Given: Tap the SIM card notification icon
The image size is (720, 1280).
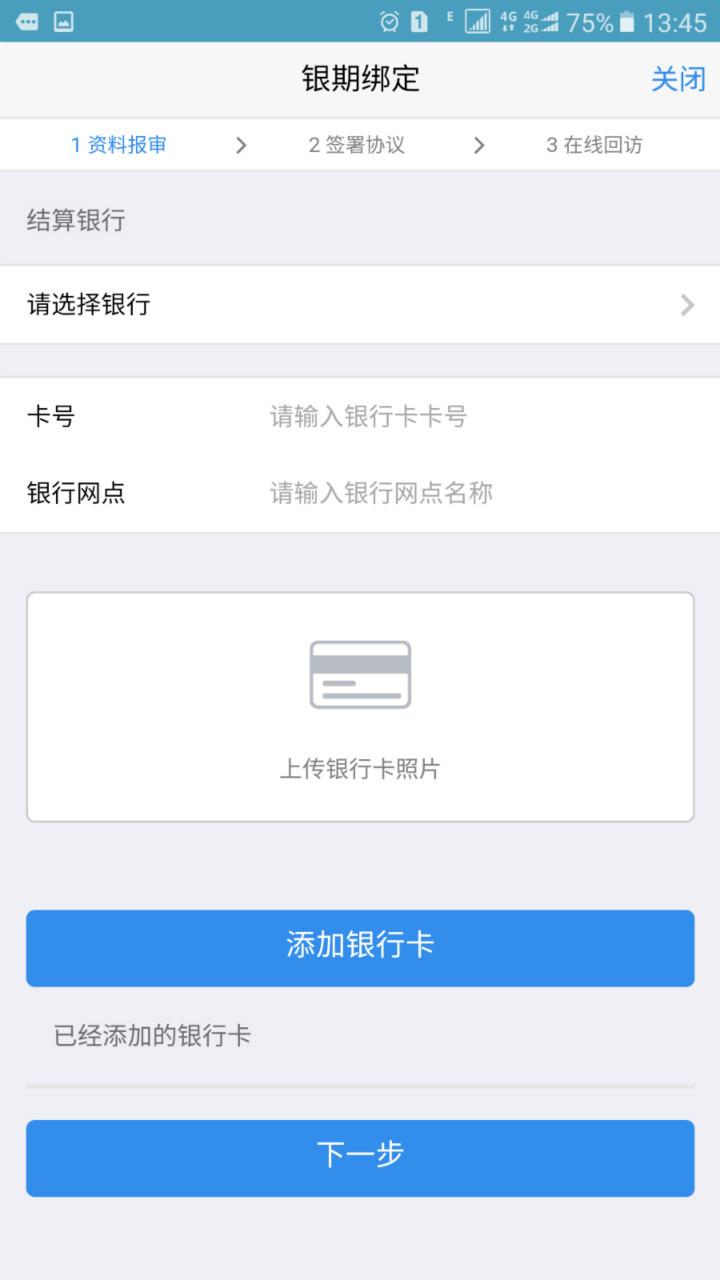Looking at the screenshot, I should point(420,20).
